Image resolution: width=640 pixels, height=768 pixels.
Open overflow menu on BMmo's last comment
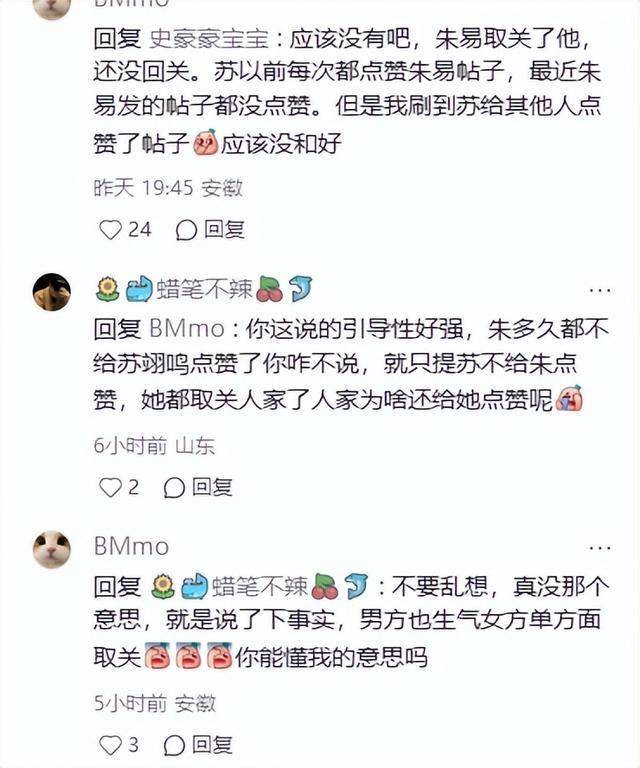click(x=599, y=547)
